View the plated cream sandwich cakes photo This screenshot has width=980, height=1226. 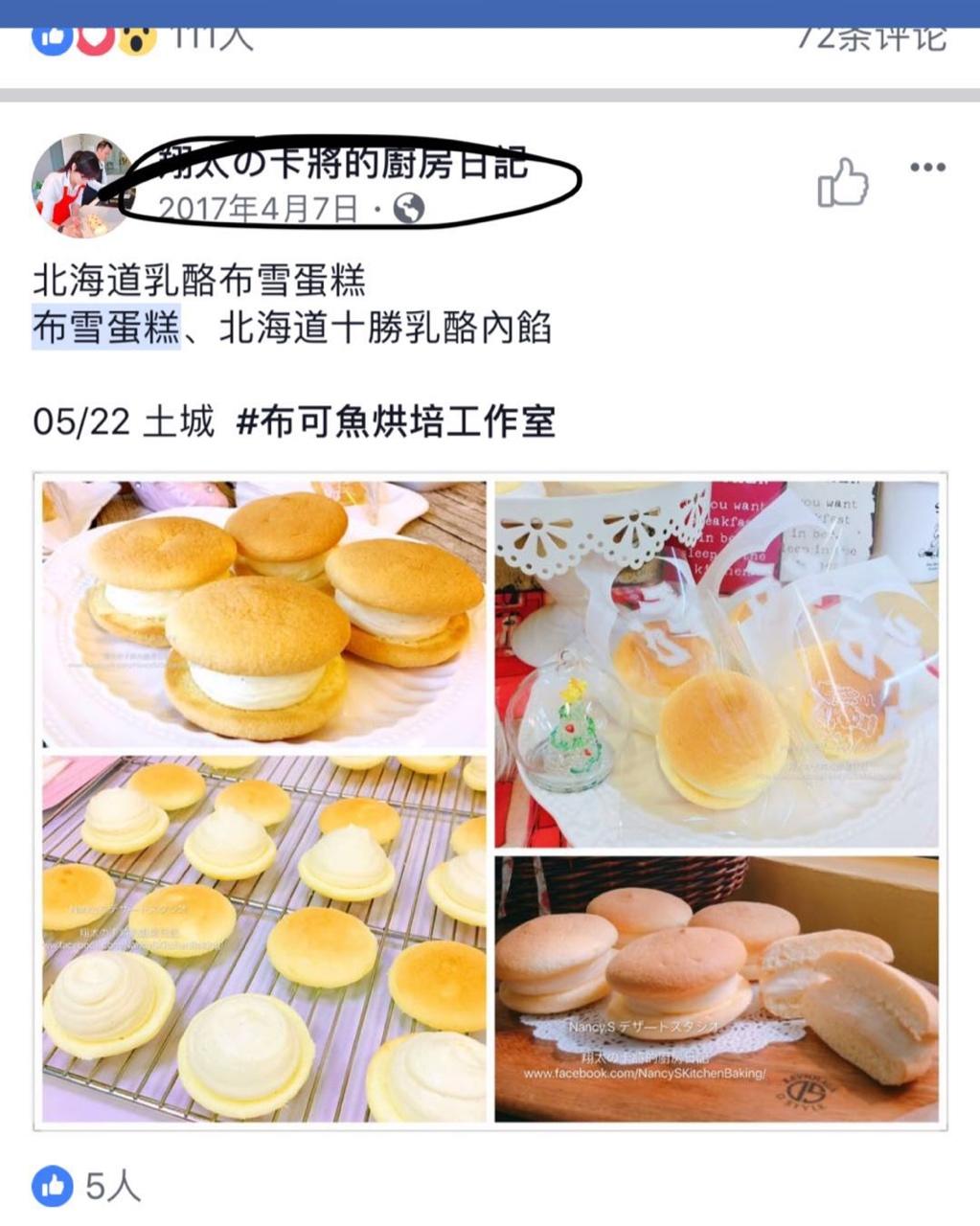click(x=263, y=614)
